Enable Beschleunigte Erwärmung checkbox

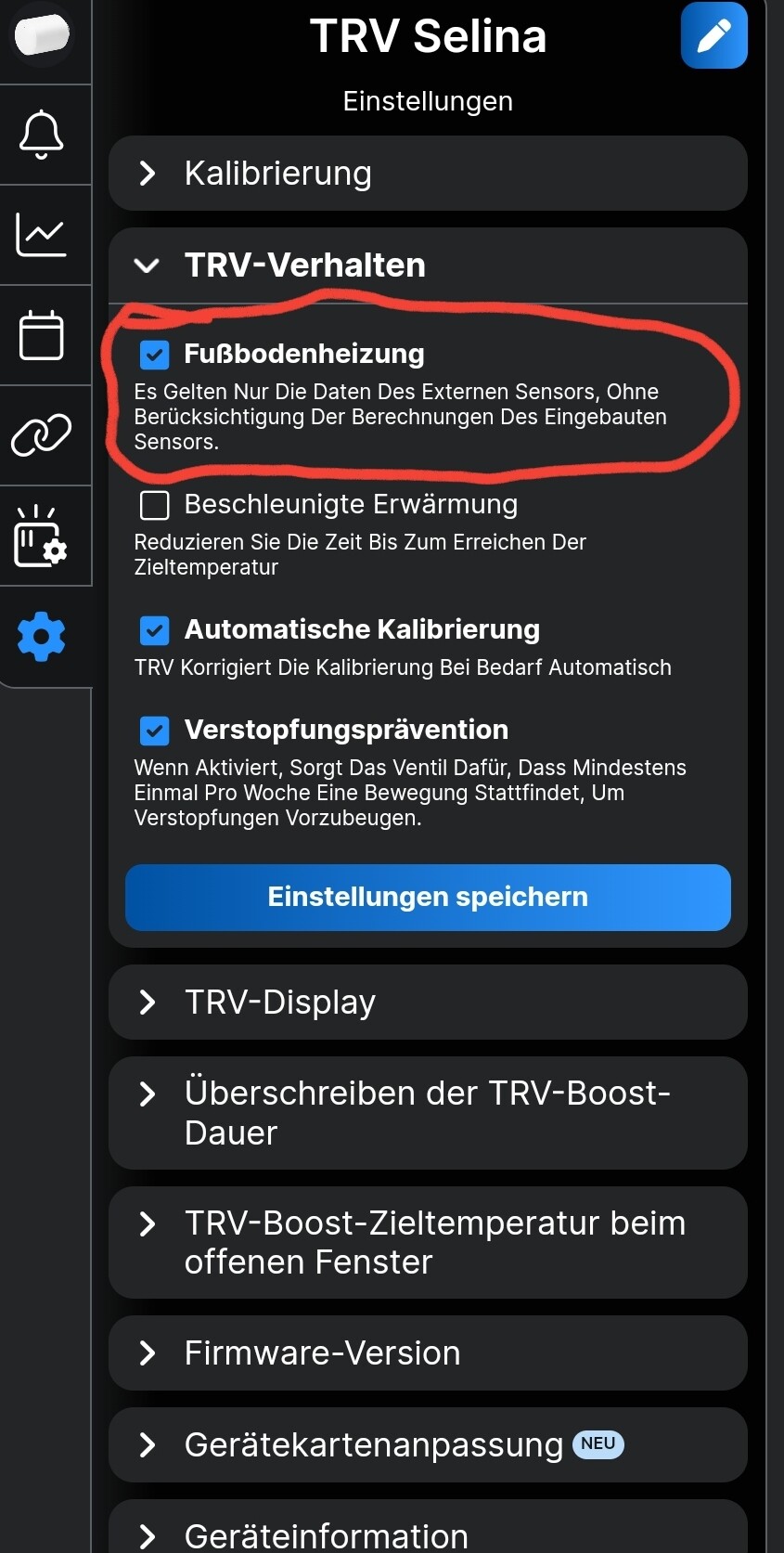pos(154,505)
